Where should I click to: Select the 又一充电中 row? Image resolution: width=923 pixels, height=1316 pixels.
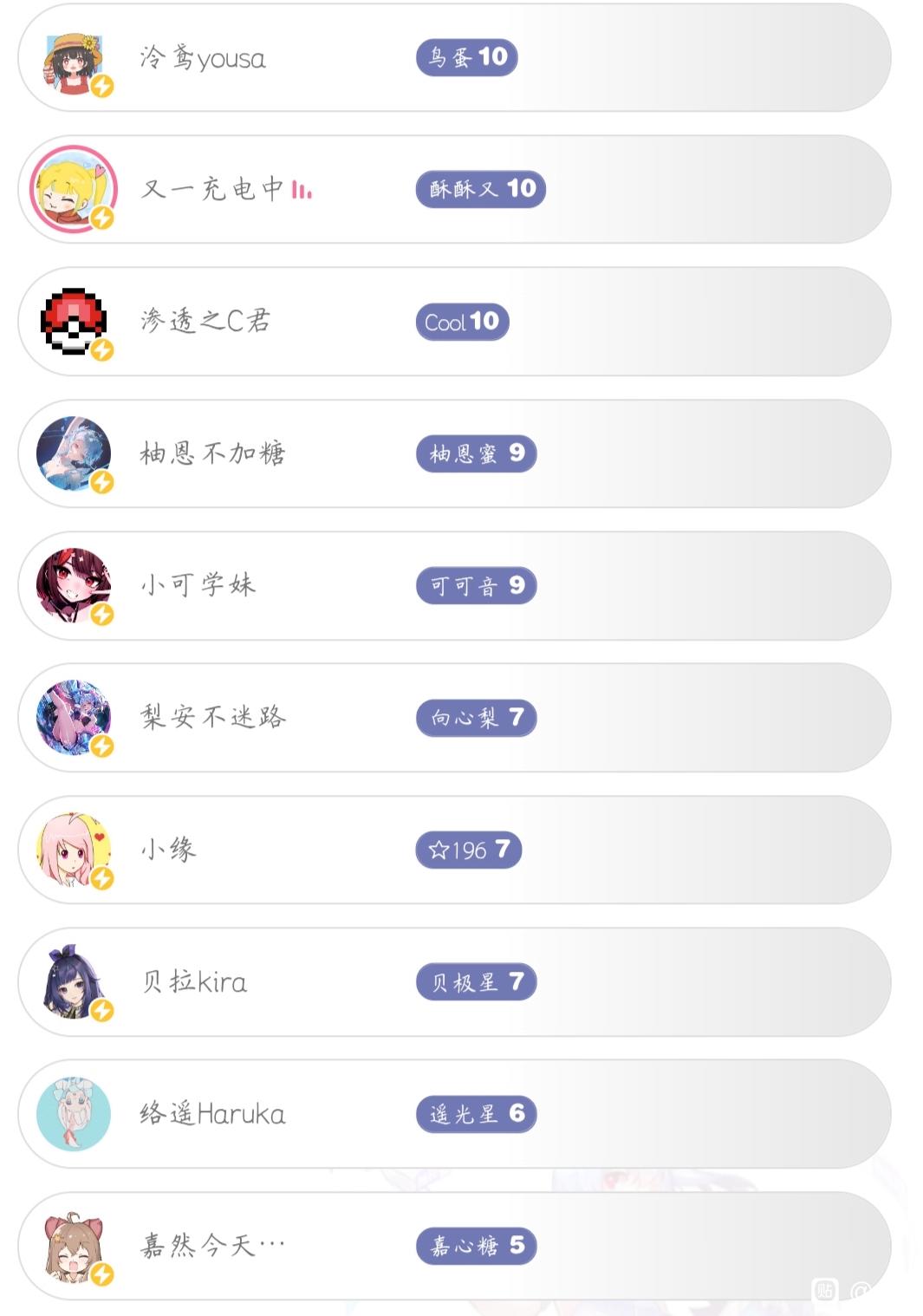pyautogui.click(x=454, y=190)
